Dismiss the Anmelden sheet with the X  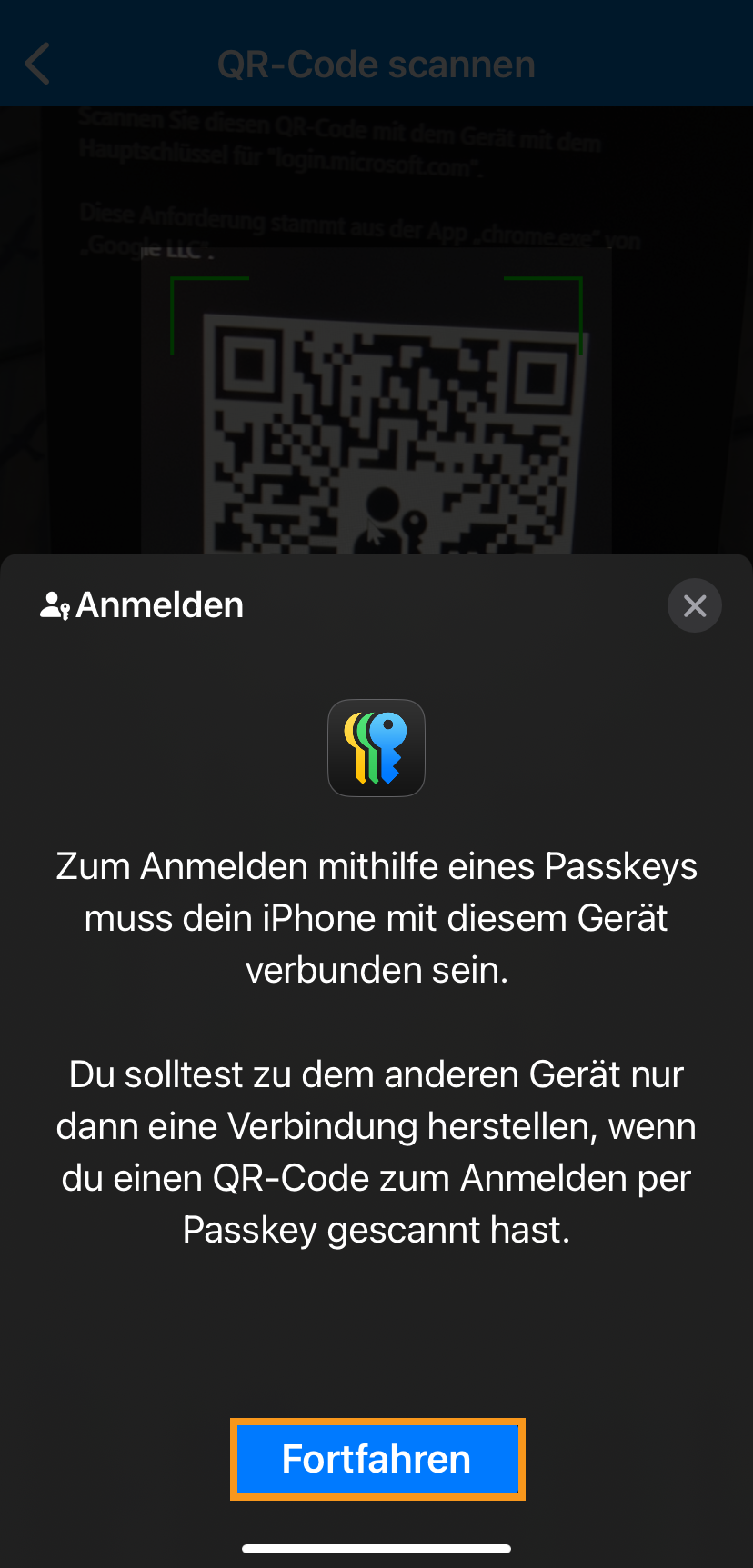[695, 605]
